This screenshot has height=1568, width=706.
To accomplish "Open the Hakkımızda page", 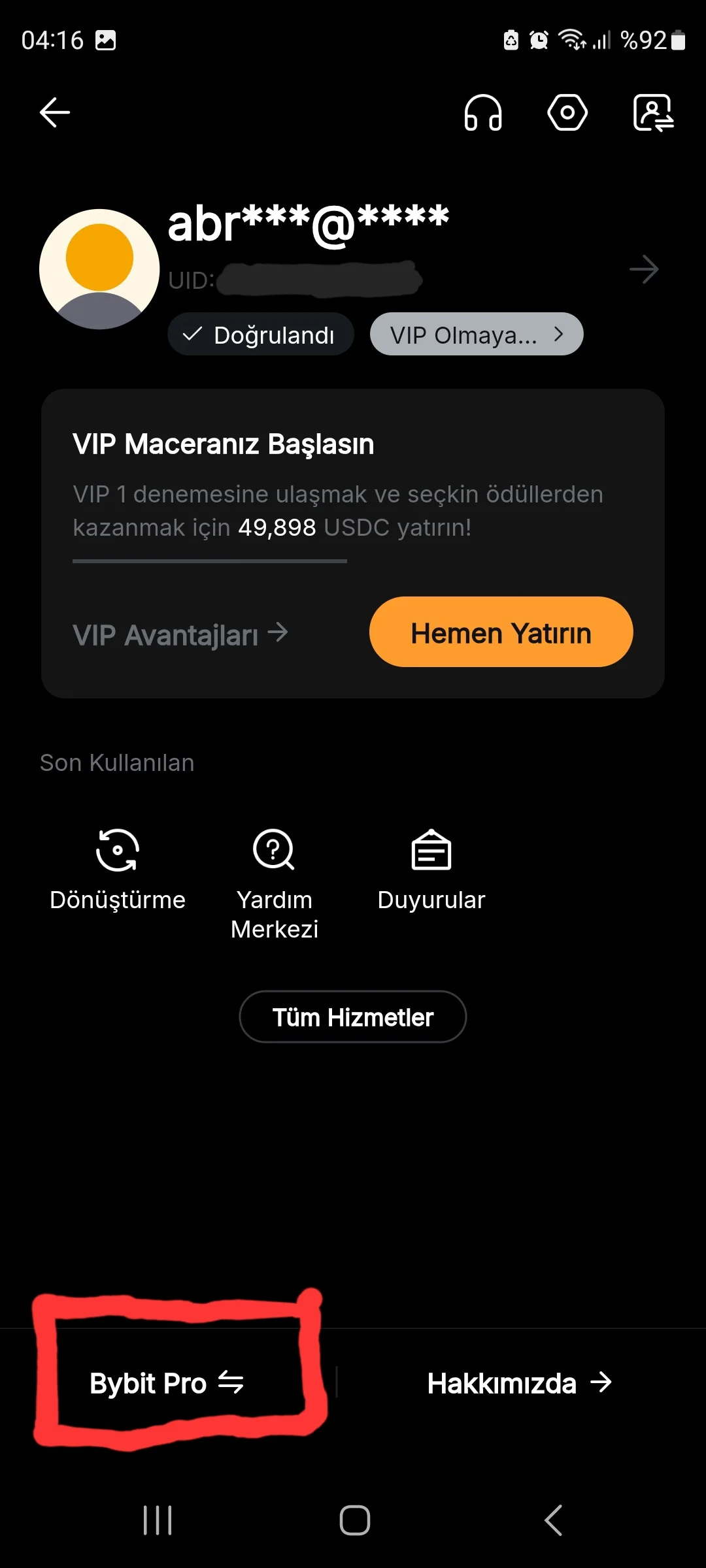I will point(520,1383).
